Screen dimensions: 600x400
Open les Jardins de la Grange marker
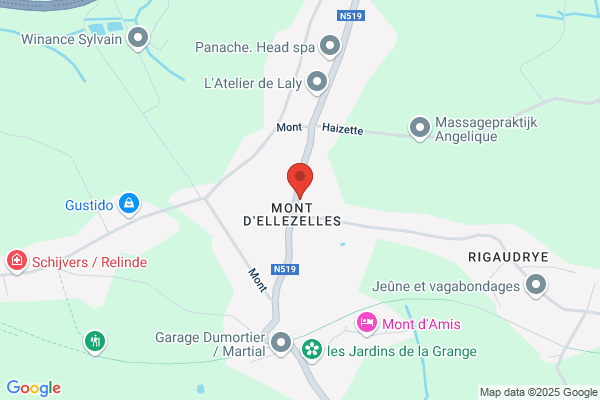point(312,350)
